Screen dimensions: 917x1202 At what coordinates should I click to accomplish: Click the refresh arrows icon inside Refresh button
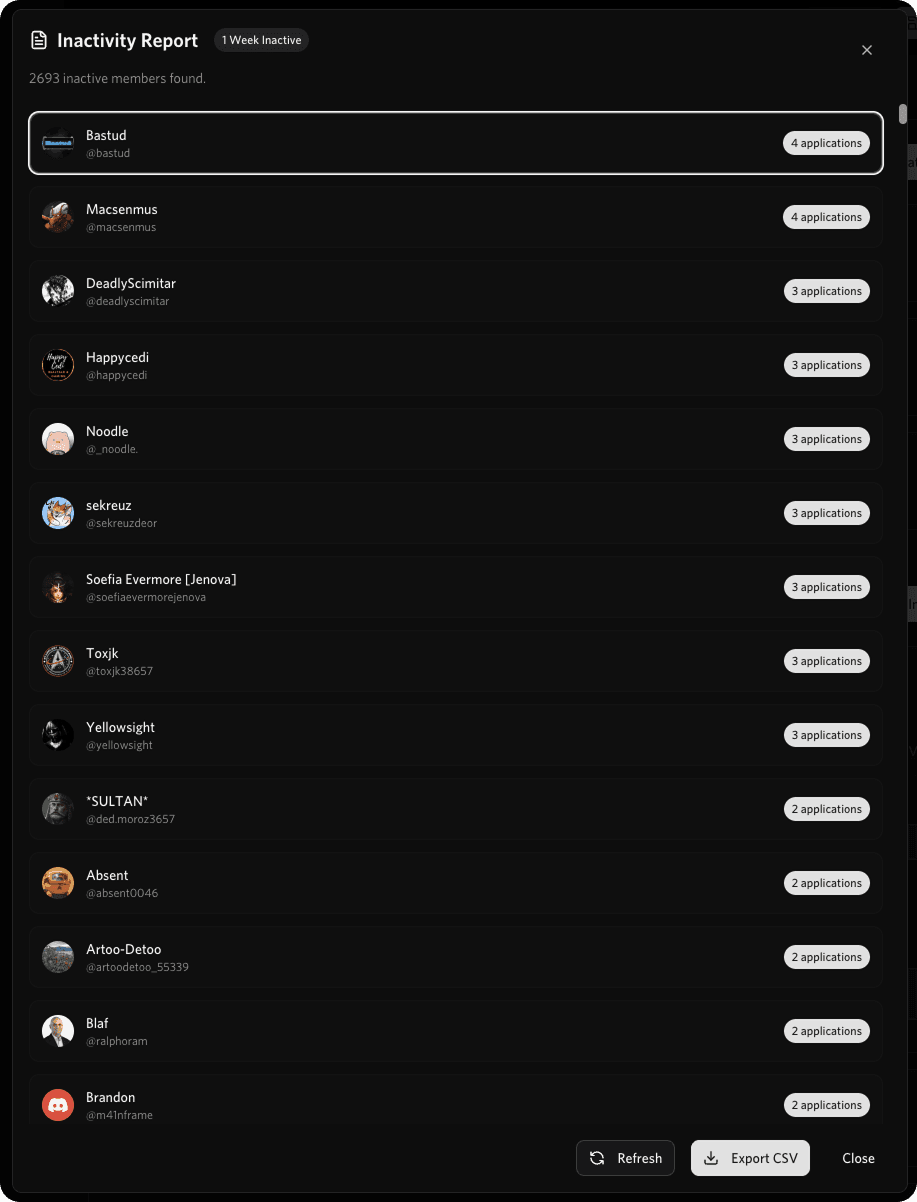[598, 1158]
